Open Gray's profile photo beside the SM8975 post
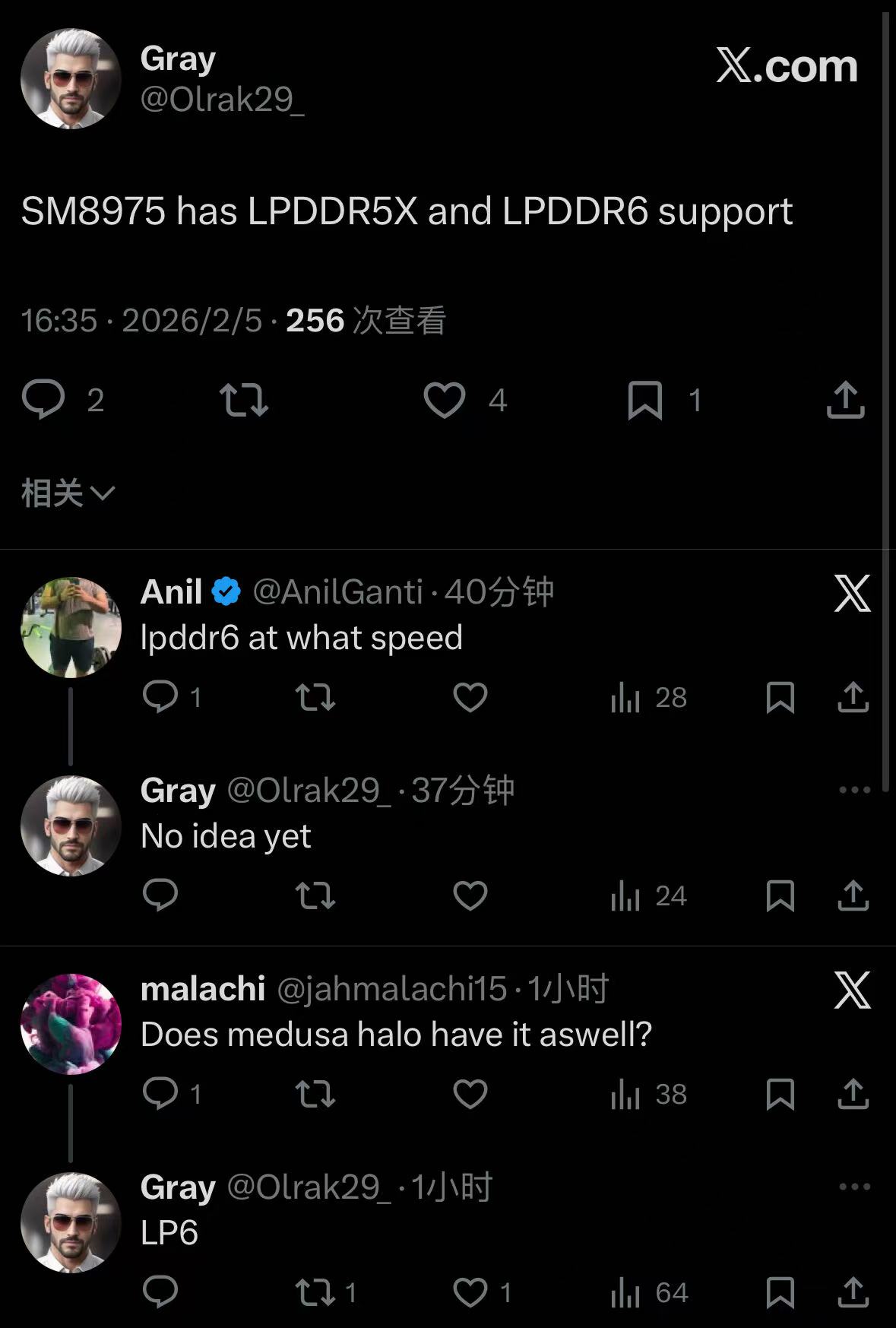 point(71,79)
